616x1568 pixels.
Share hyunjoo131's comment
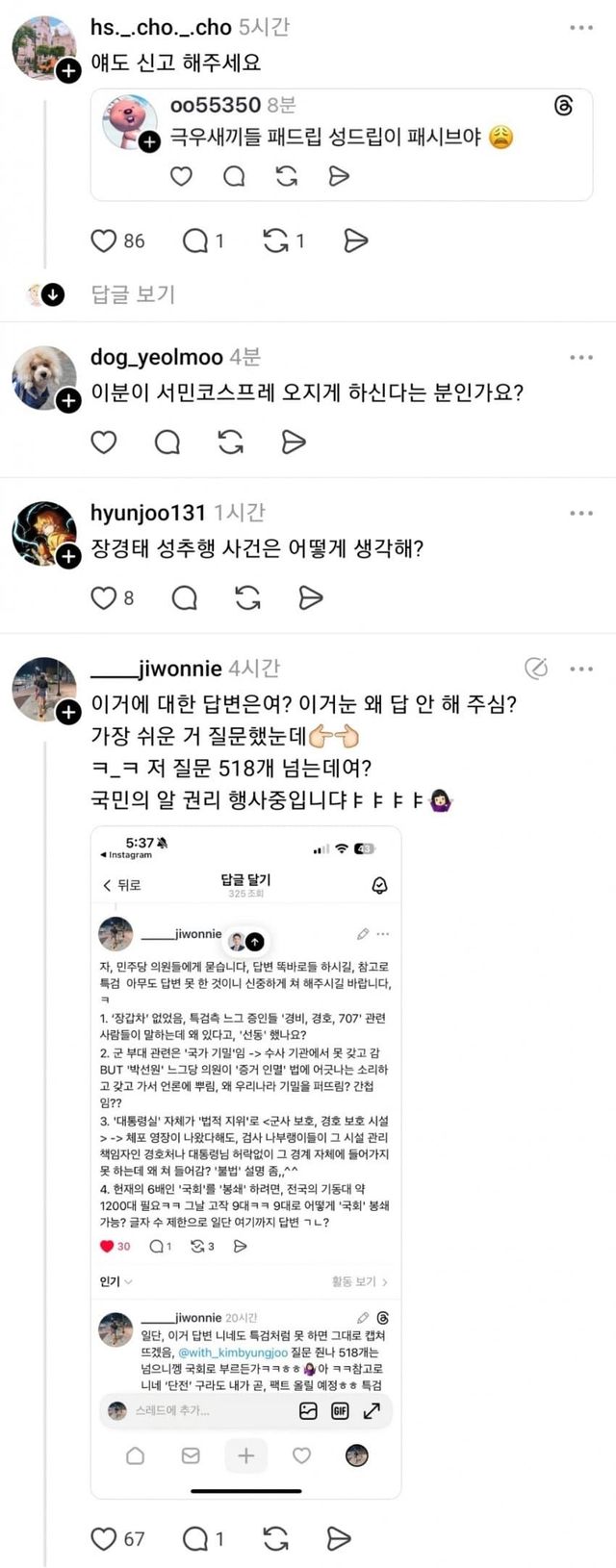pyautogui.click(x=310, y=597)
